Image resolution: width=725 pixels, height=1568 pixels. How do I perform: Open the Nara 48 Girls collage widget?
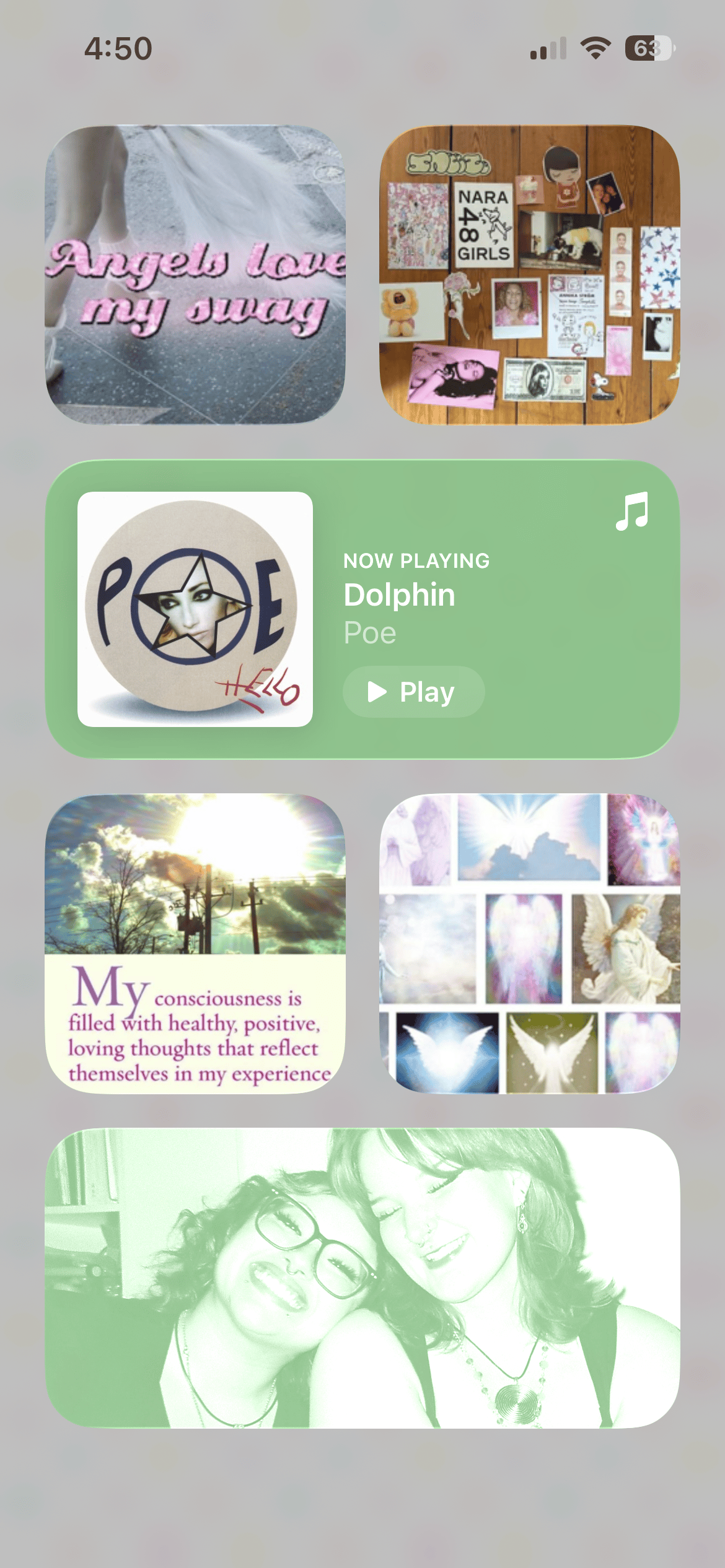529,275
